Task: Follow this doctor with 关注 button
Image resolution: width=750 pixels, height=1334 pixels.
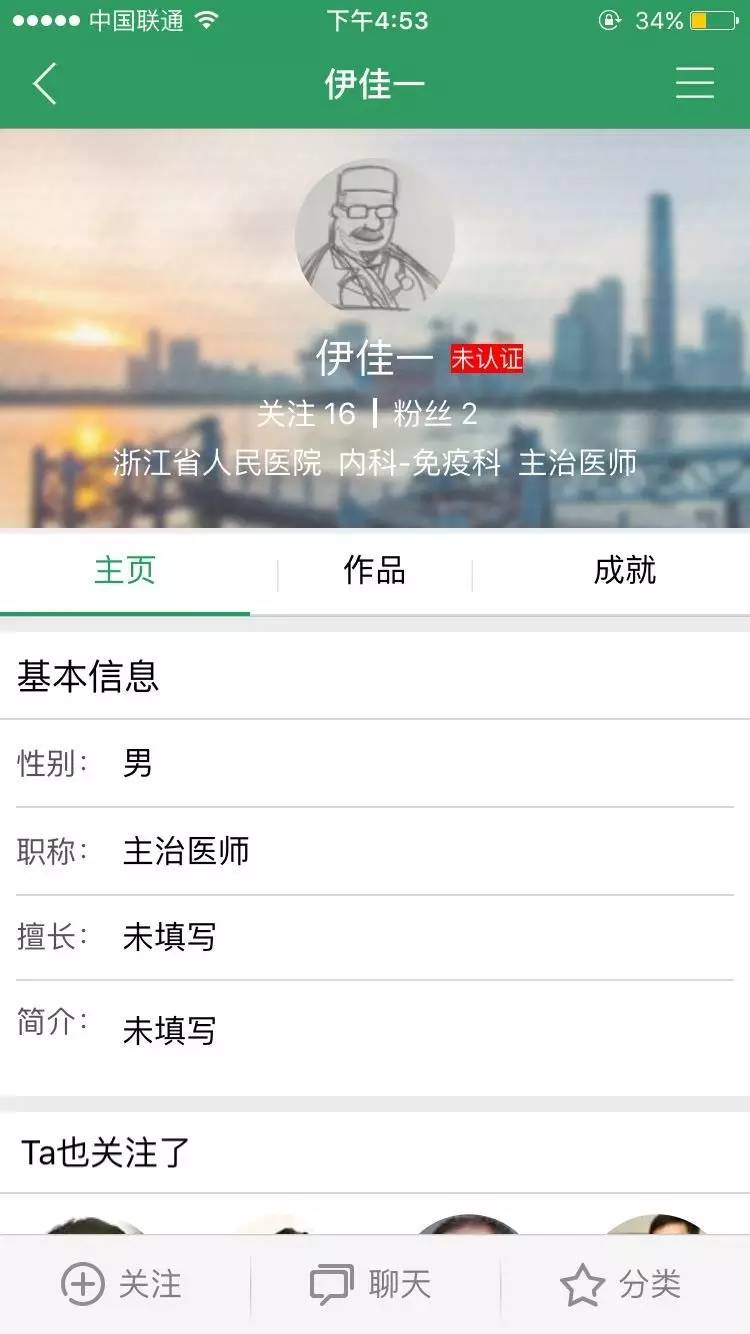Action: coord(122,1284)
